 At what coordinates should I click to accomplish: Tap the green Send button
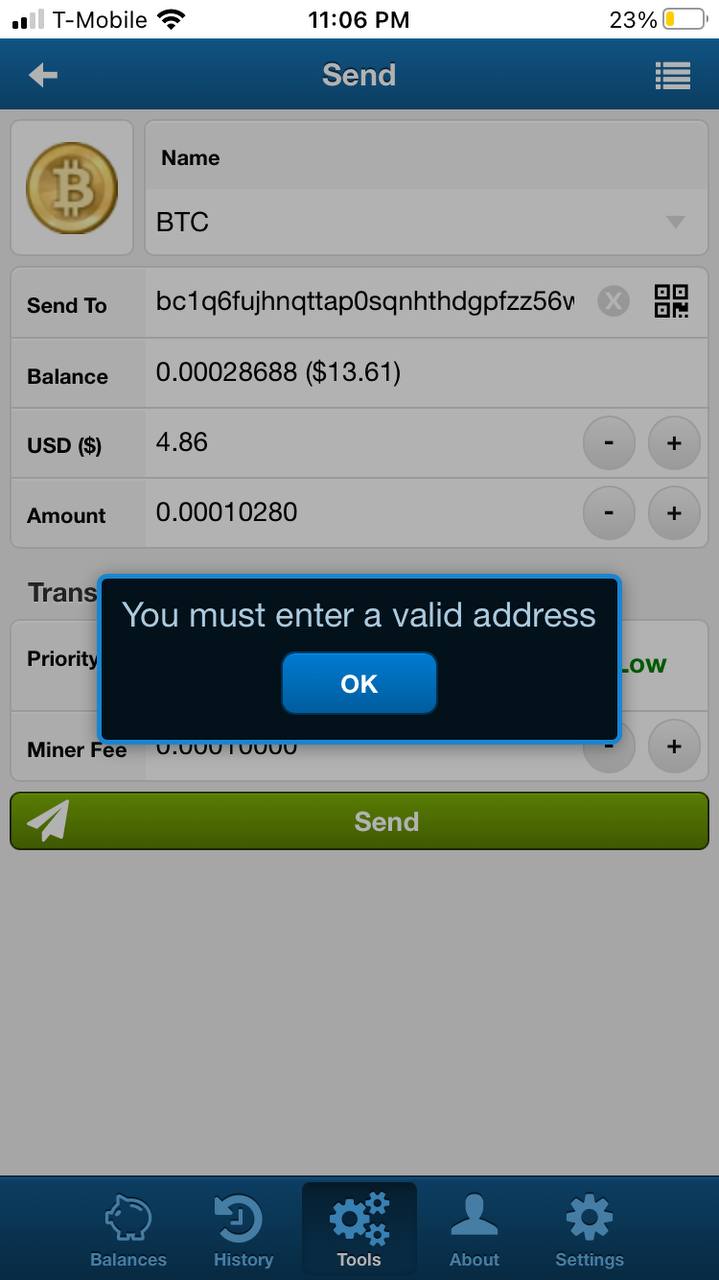[x=359, y=821]
